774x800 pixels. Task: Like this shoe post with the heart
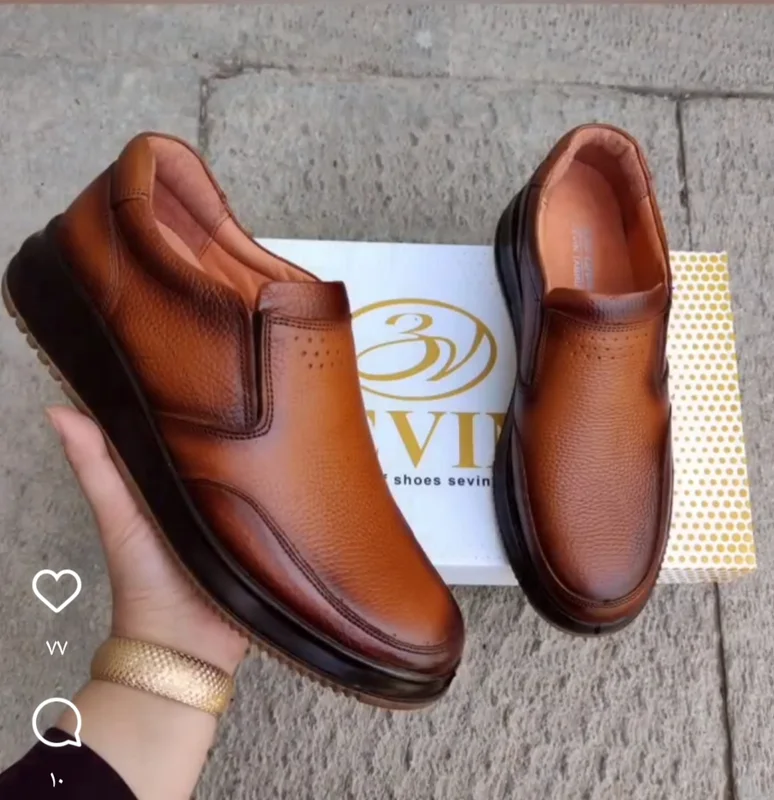[56, 590]
